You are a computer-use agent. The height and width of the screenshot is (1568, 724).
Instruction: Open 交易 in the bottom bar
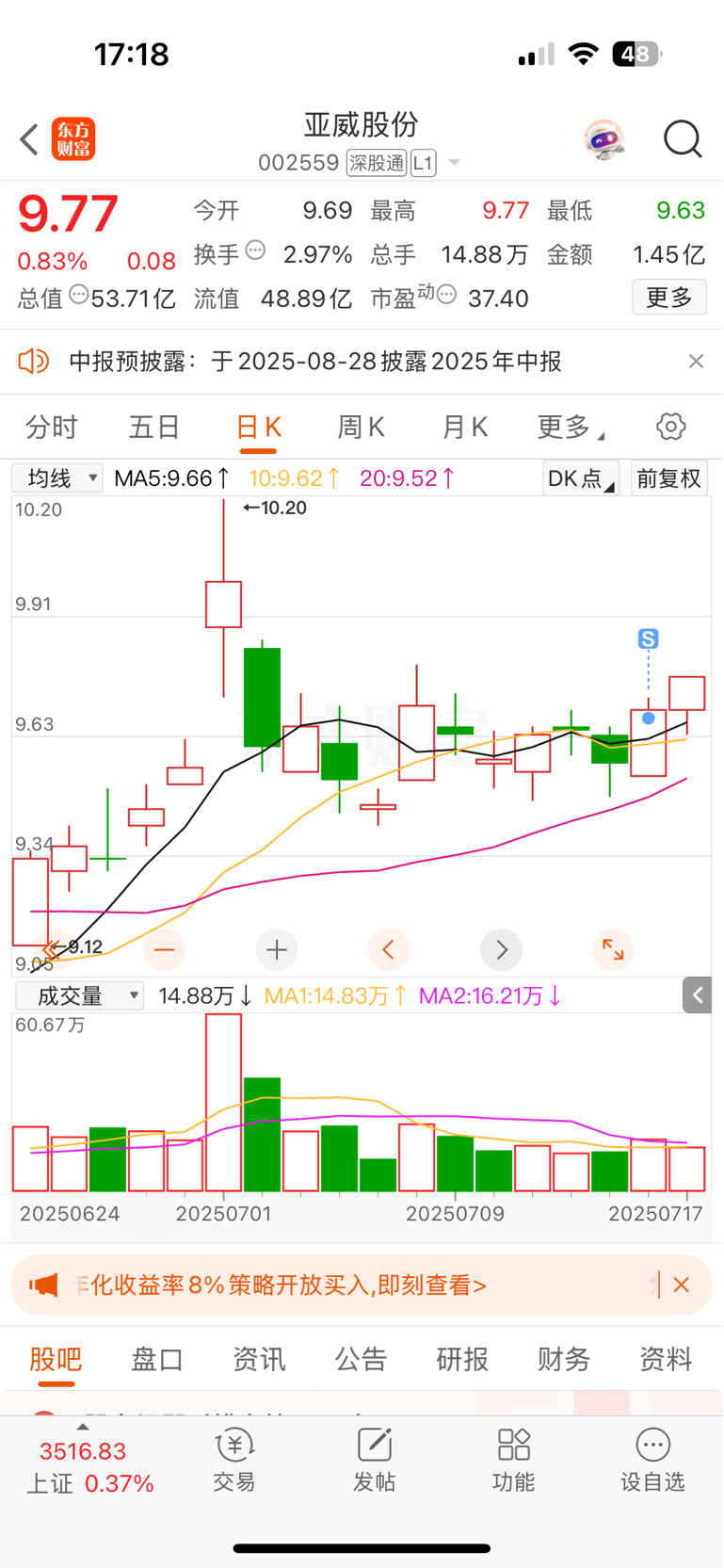[x=234, y=1461]
